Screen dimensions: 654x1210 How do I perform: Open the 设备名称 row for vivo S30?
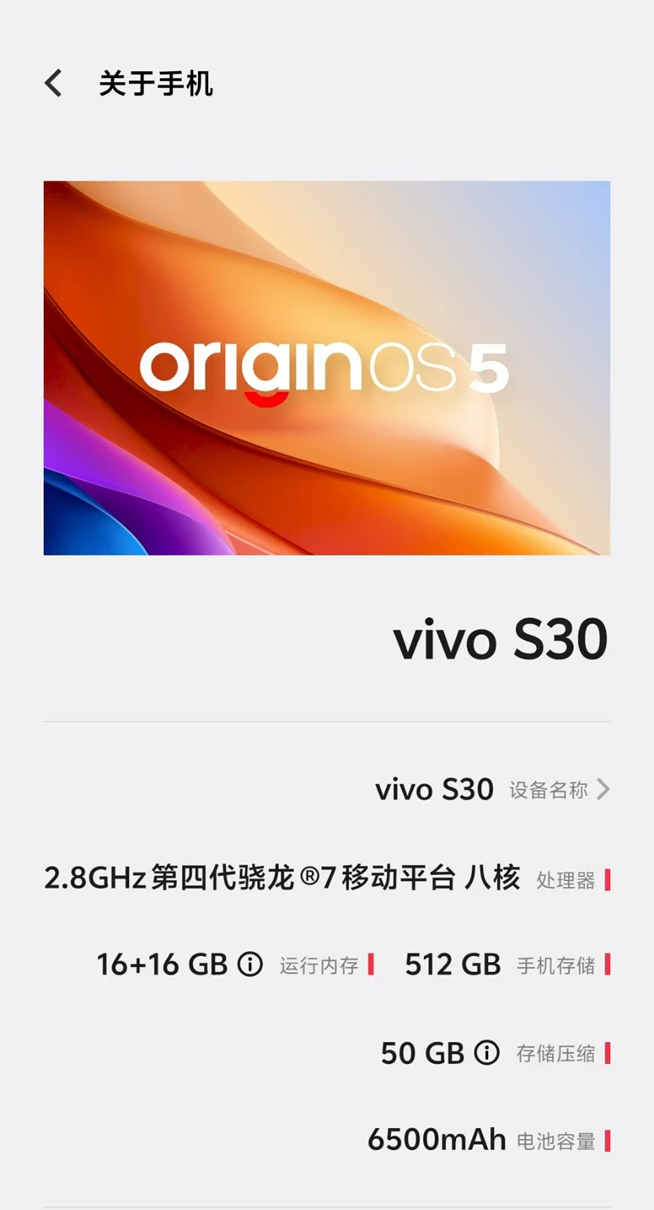click(x=327, y=789)
